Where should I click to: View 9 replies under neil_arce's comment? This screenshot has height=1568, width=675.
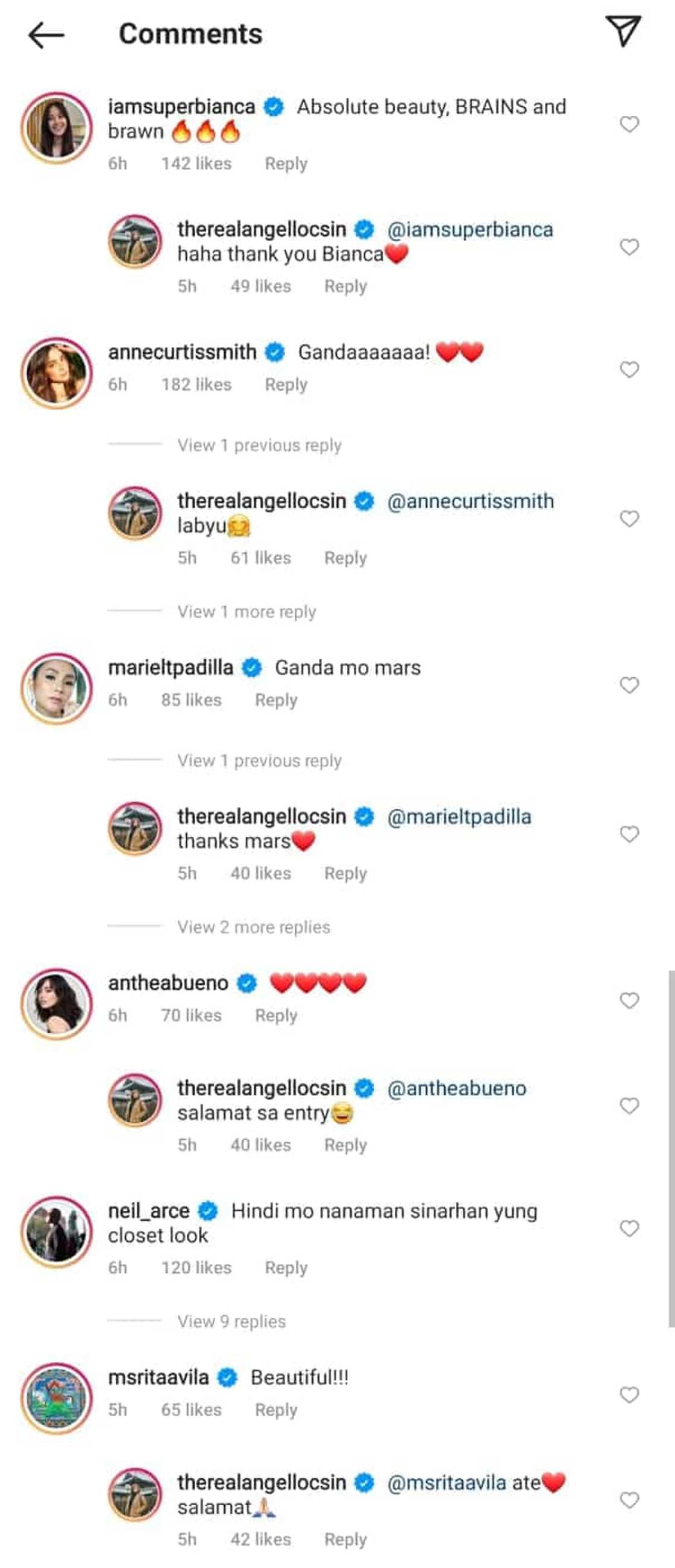pyautogui.click(x=231, y=1321)
